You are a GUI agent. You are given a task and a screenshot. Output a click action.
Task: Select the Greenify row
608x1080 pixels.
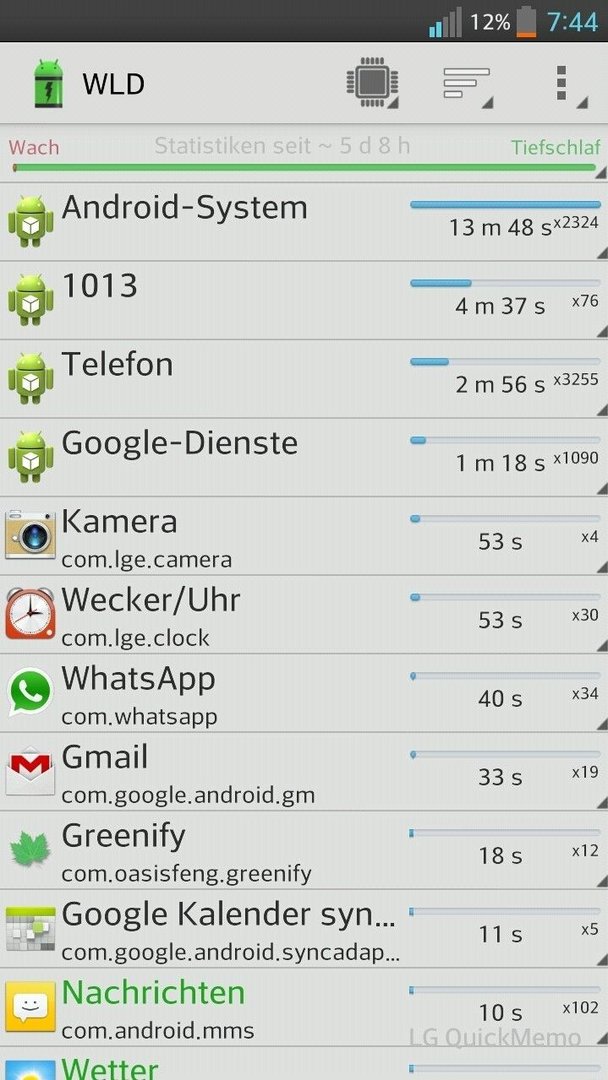(304, 850)
